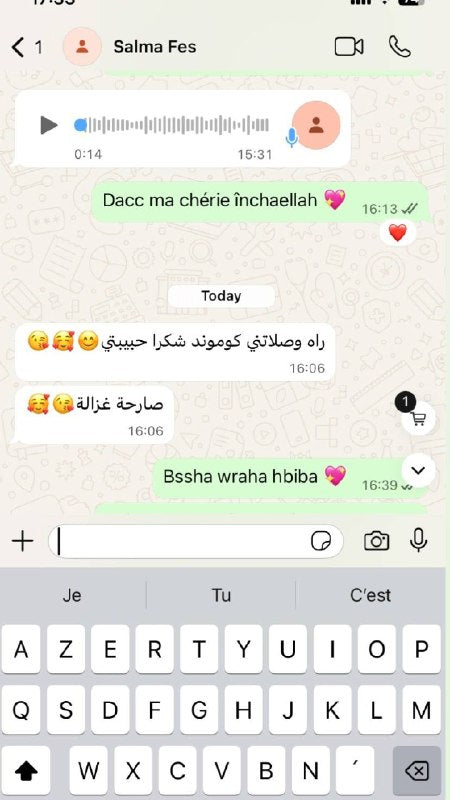Play the 0:14 voice message
The height and width of the screenshot is (800, 450).
tap(48, 124)
